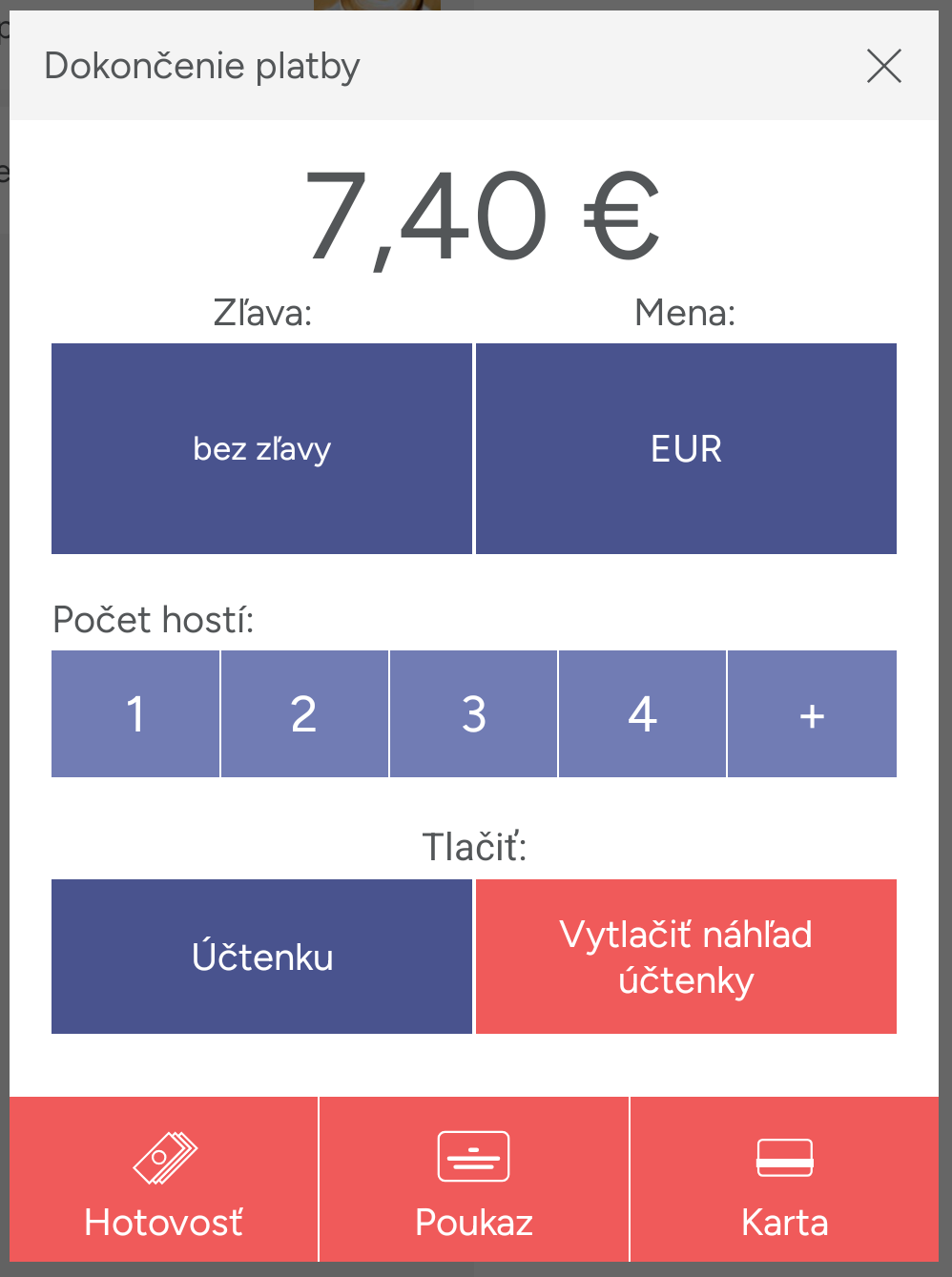Select 2 guests
The image size is (952, 1277).
[304, 713]
